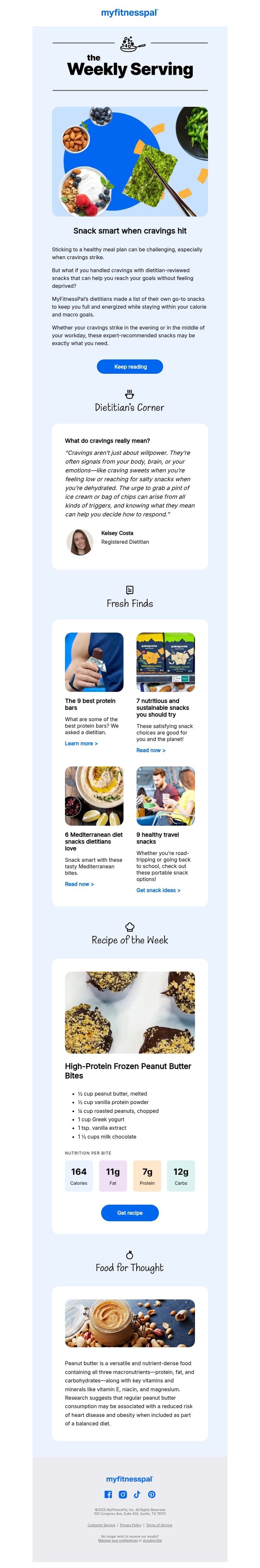Open Learn more about protein bars

(x=81, y=743)
